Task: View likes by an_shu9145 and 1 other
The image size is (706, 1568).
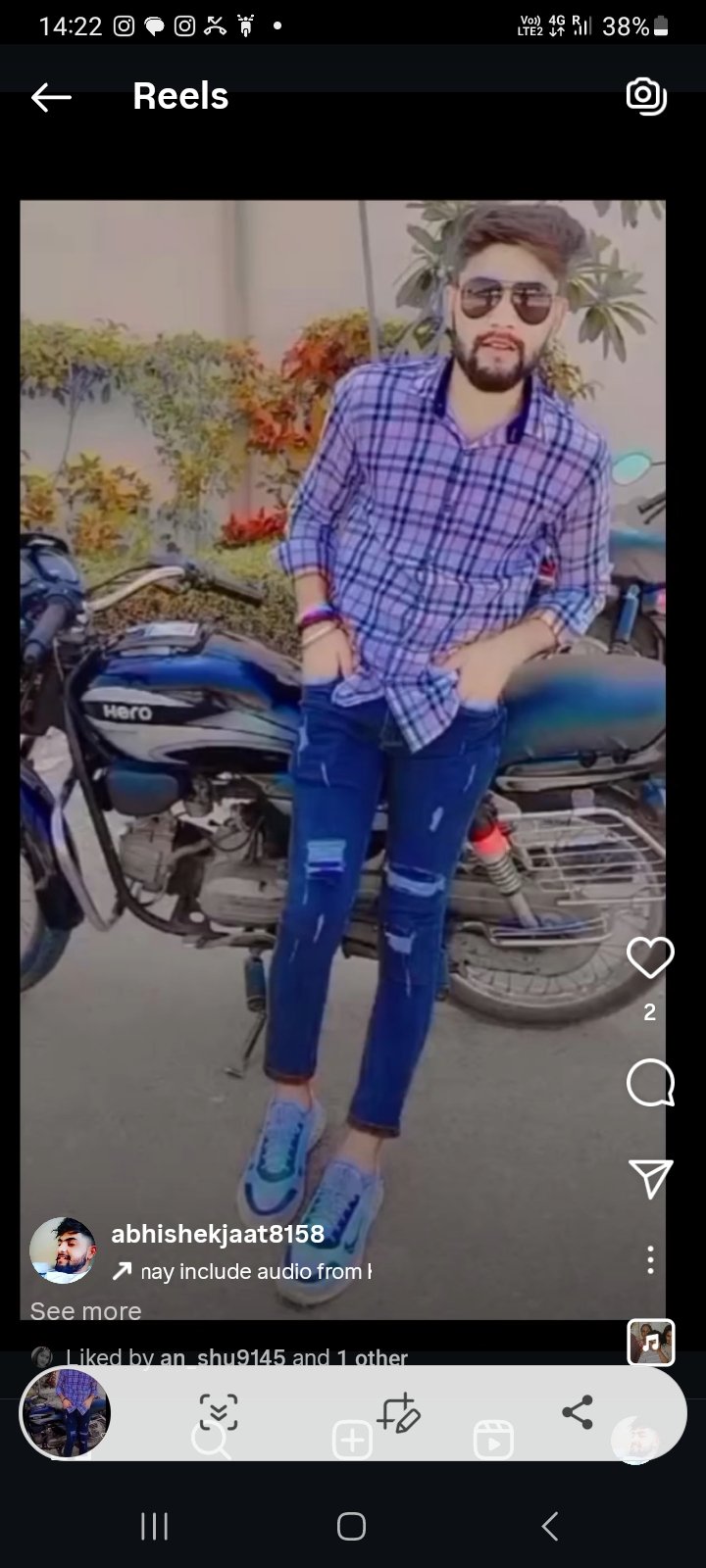Action: (x=235, y=1357)
